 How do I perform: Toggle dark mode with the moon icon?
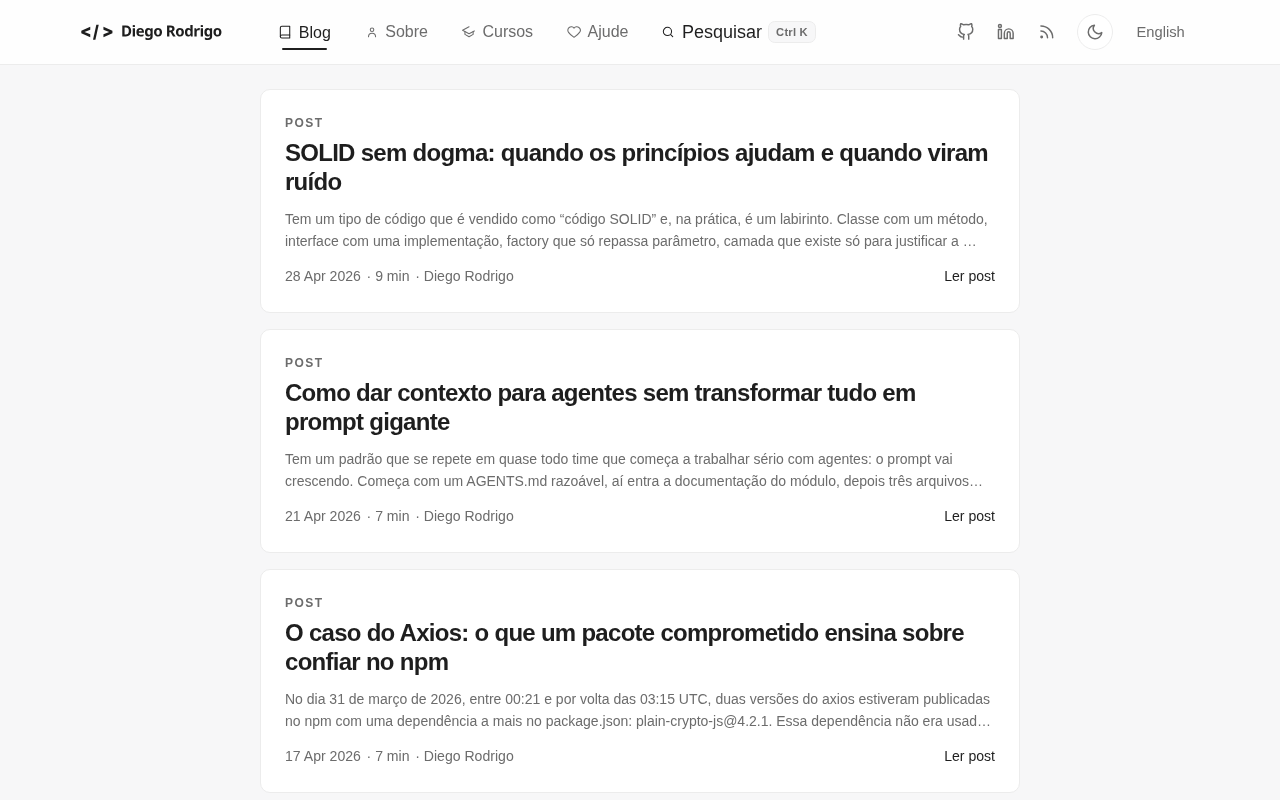(1095, 32)
